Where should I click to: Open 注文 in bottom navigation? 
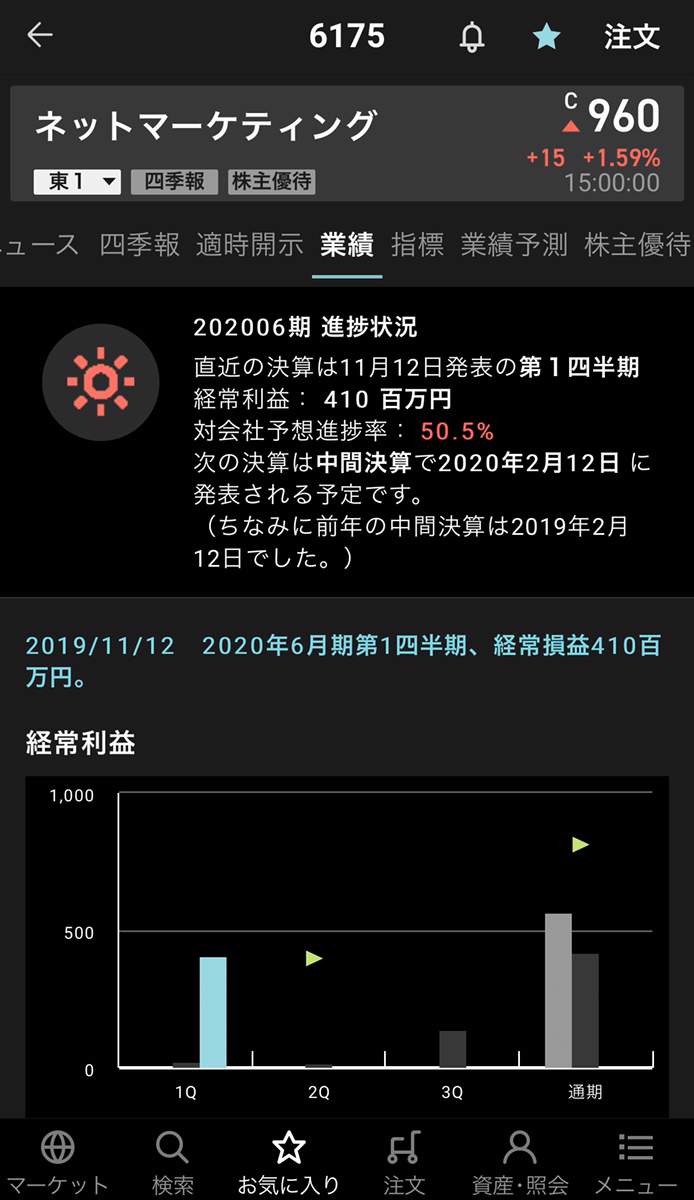[404, 1161]
